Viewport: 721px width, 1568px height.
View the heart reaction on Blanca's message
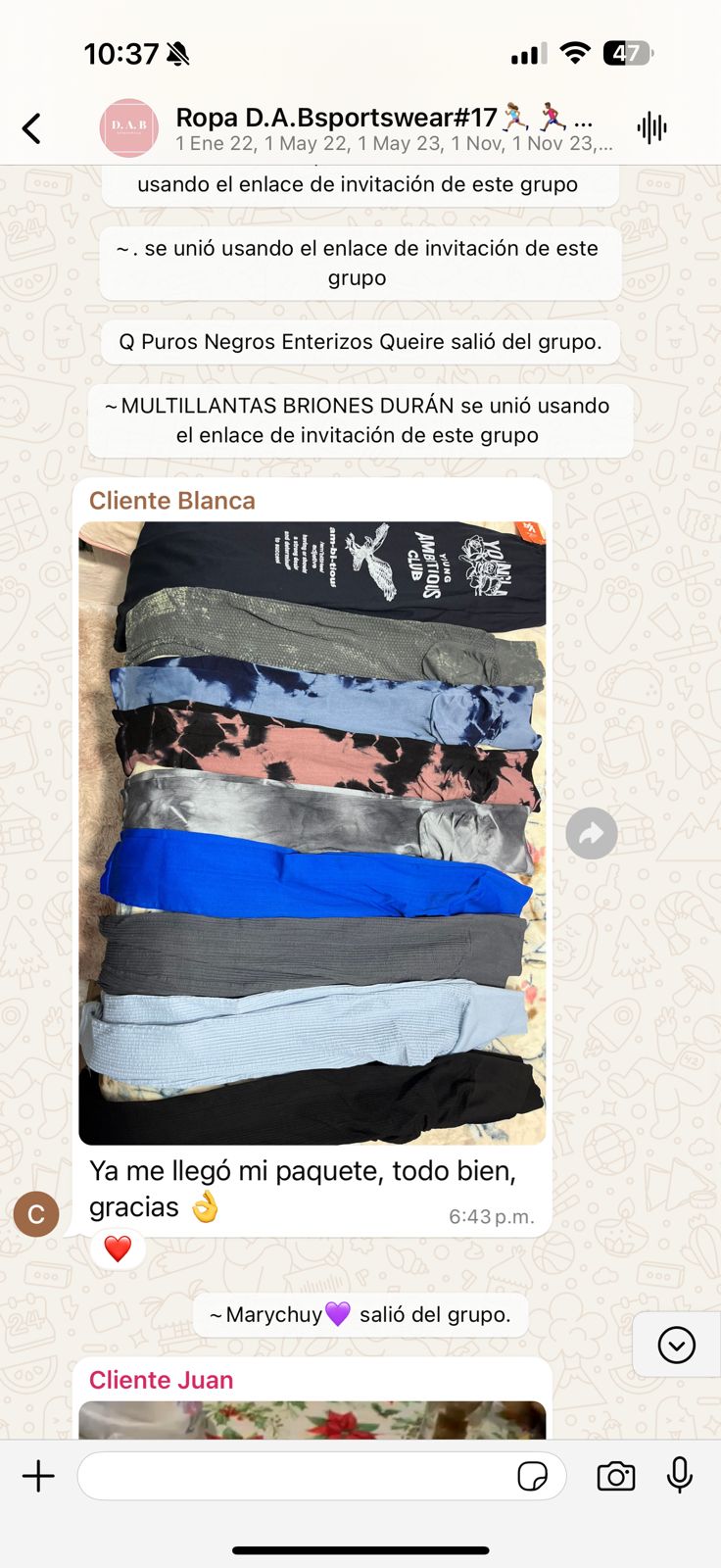(118, 1249)
